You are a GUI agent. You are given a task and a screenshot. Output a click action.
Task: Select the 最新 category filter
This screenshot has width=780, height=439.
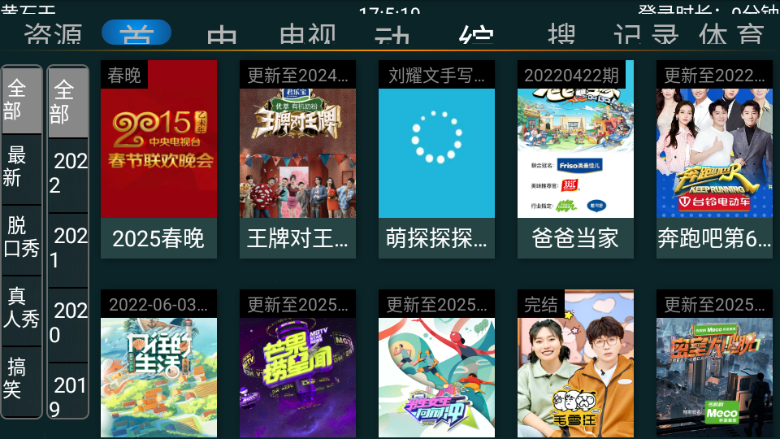[21, 167]
